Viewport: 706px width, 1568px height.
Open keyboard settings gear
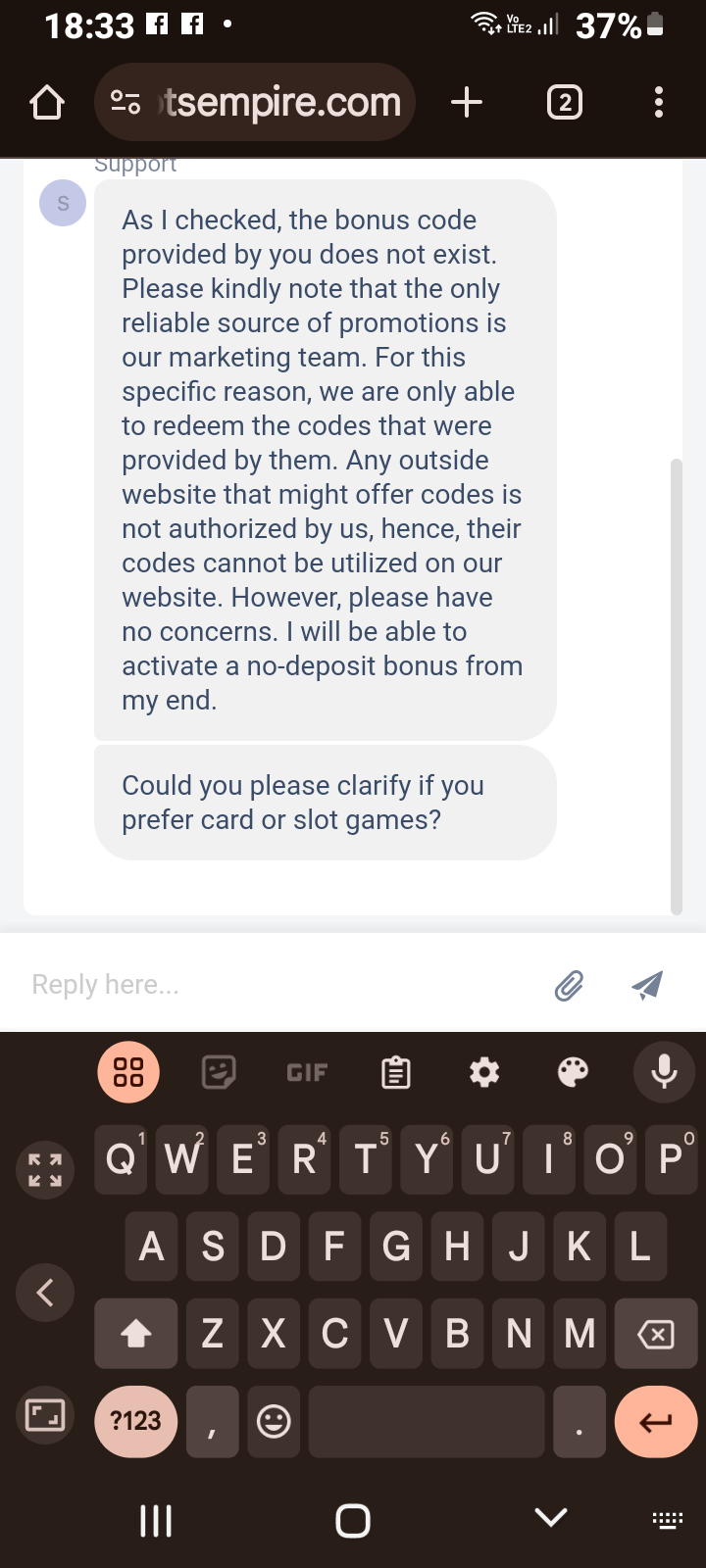coord(484,1073)
